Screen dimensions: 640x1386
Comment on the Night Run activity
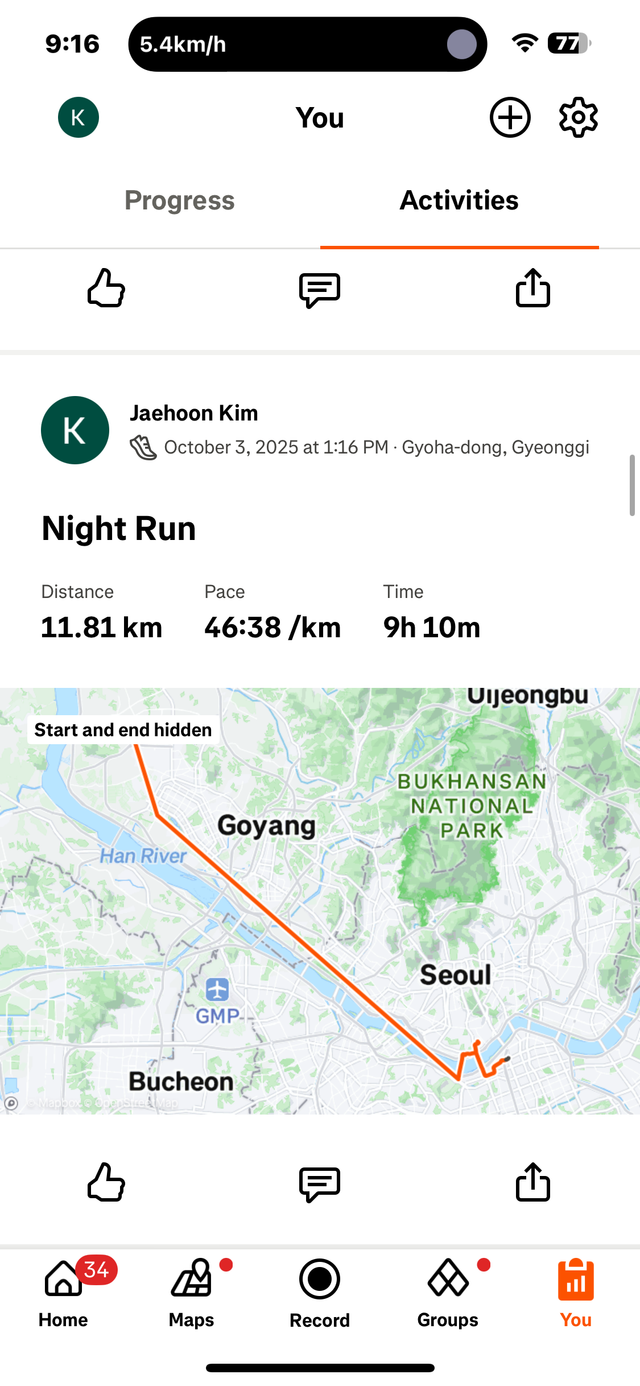click(x=320, y=1184)
